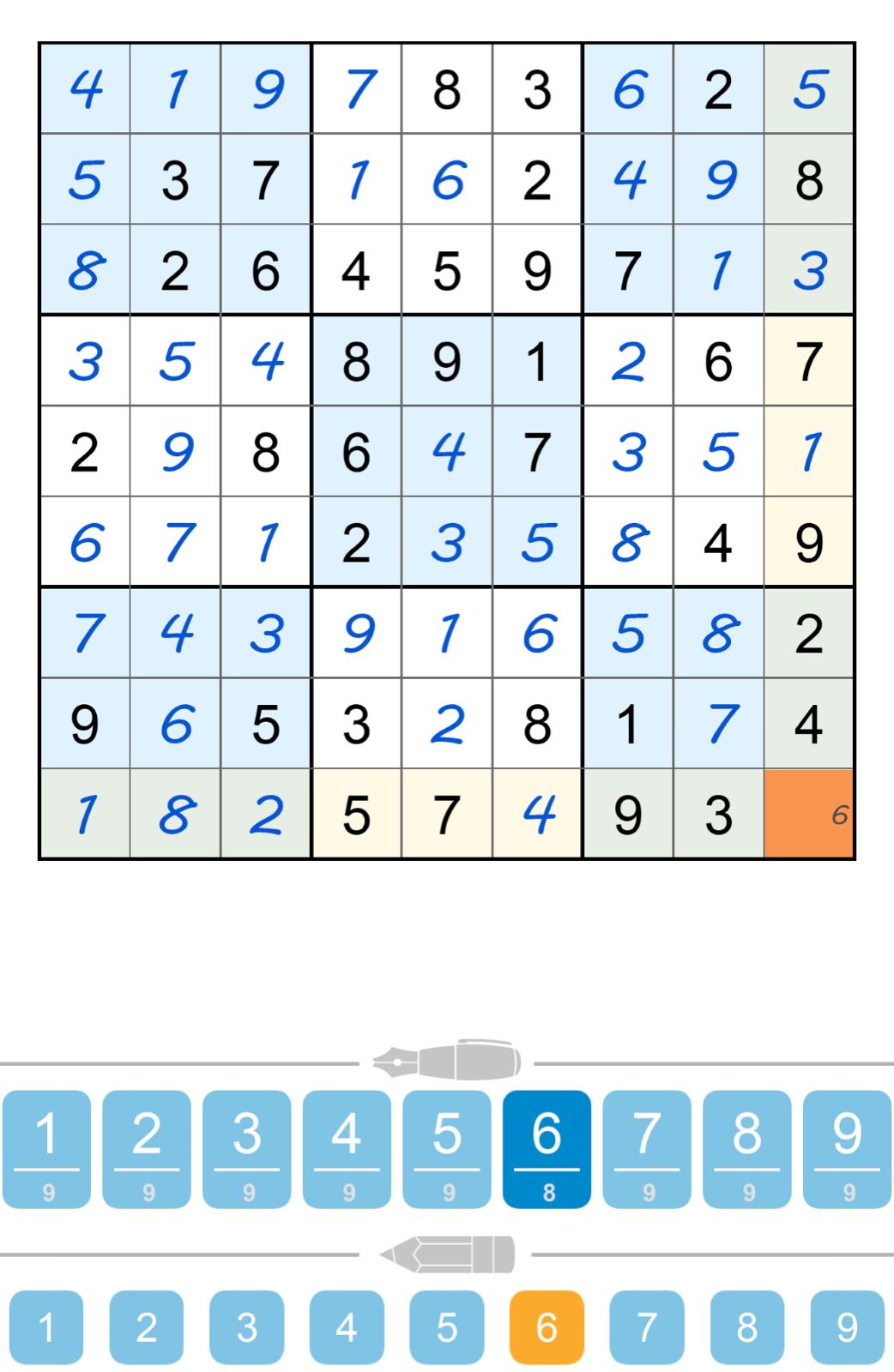This screenshot has height=1372, width=894.
Task: Select digit 1 on the pencil number pad
Action: click(49, 1326)
